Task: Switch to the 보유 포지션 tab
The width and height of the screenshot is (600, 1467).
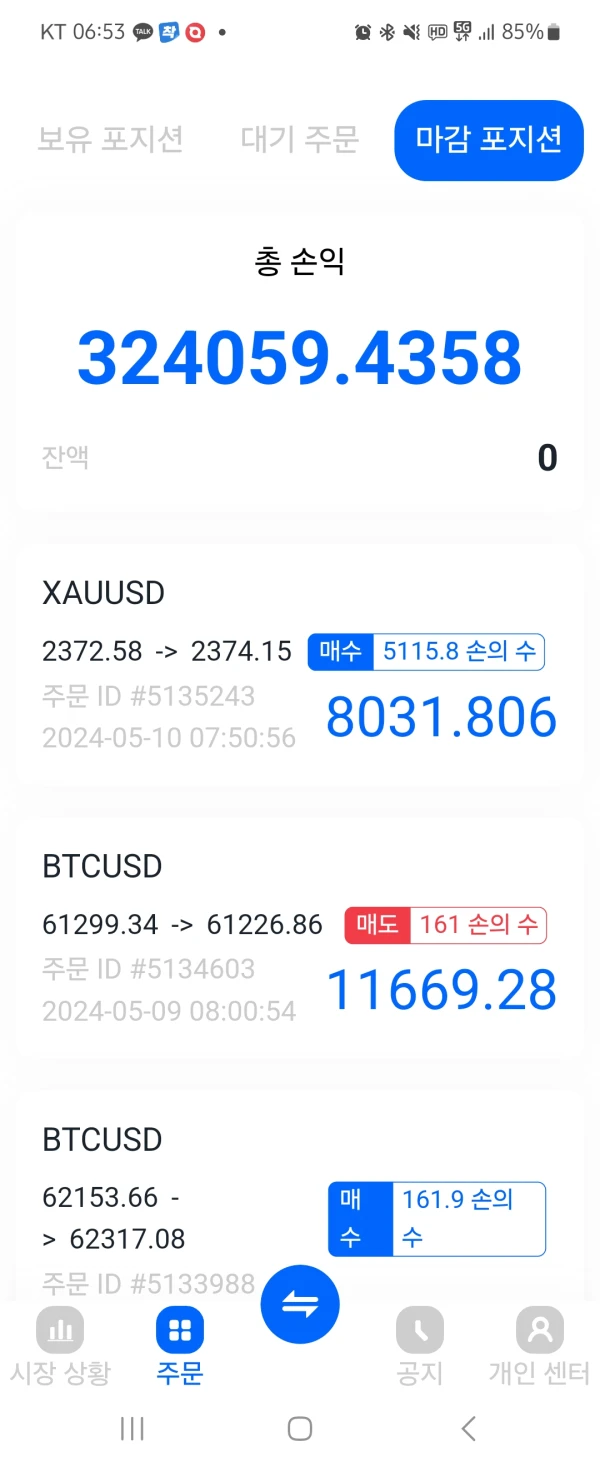Action: [x=110, y=139]
